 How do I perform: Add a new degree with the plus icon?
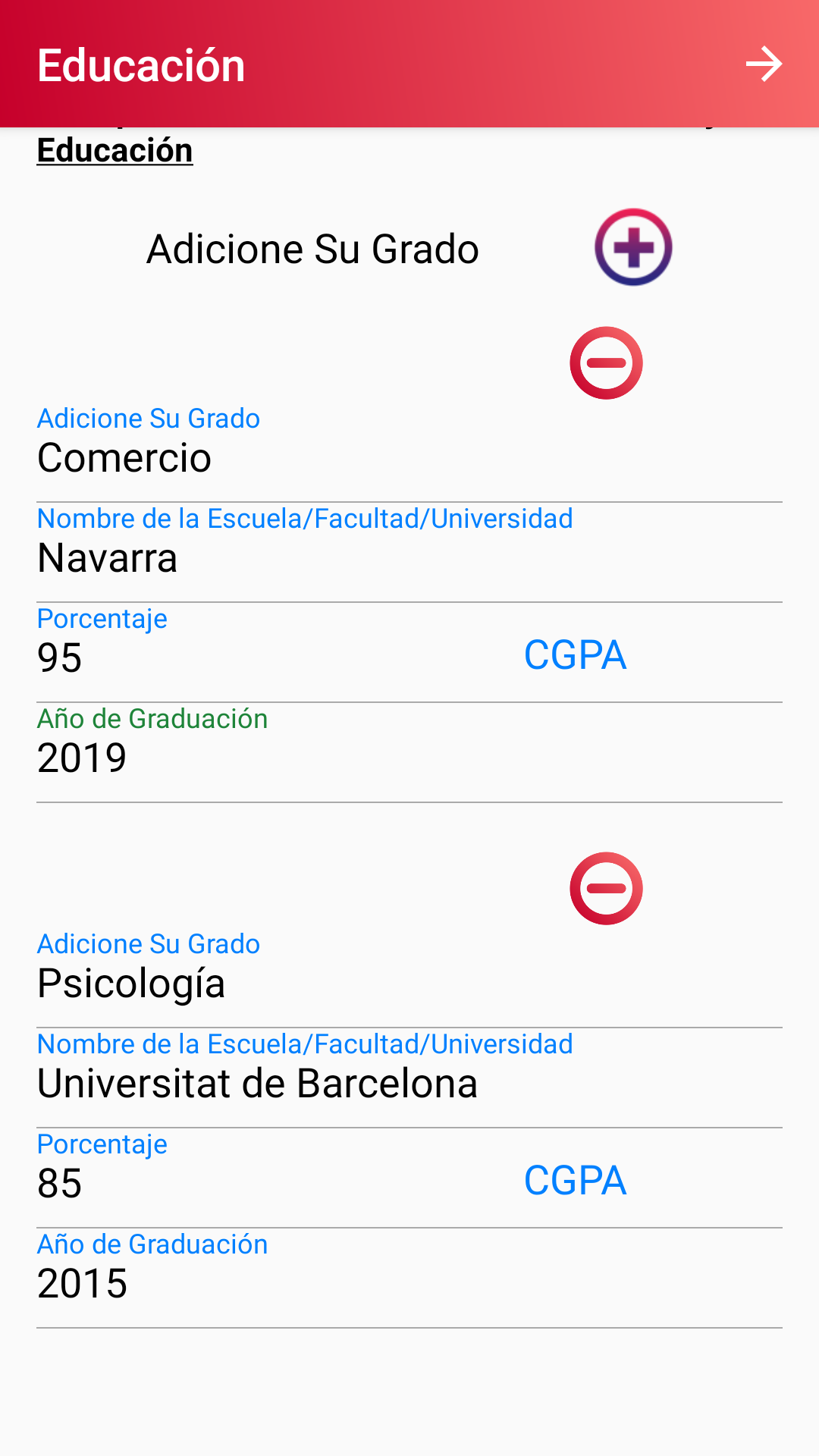tap(633, 247)
